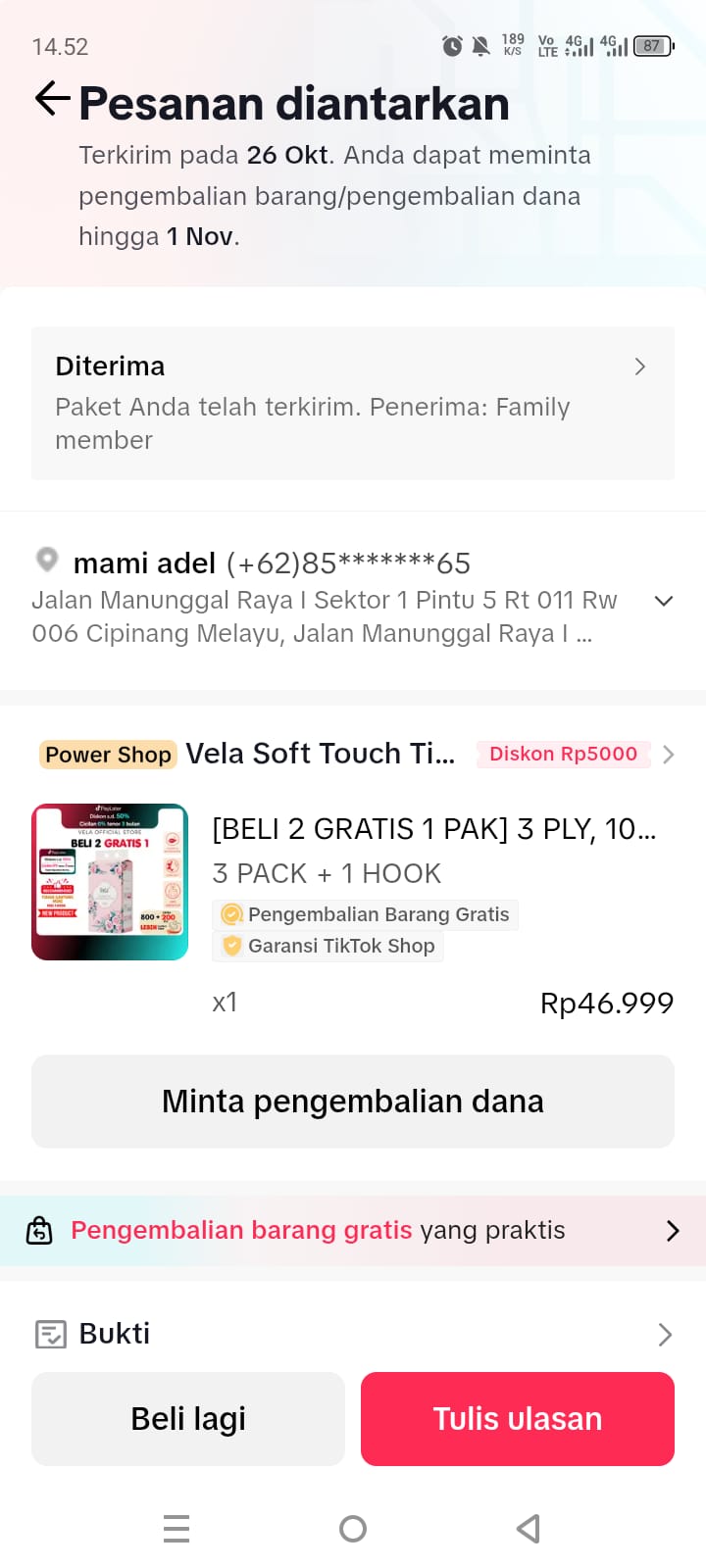Open Pengembalian barang gratis banner
The height and width of the screenshot is (1568, 706).
coord(353,1231)
